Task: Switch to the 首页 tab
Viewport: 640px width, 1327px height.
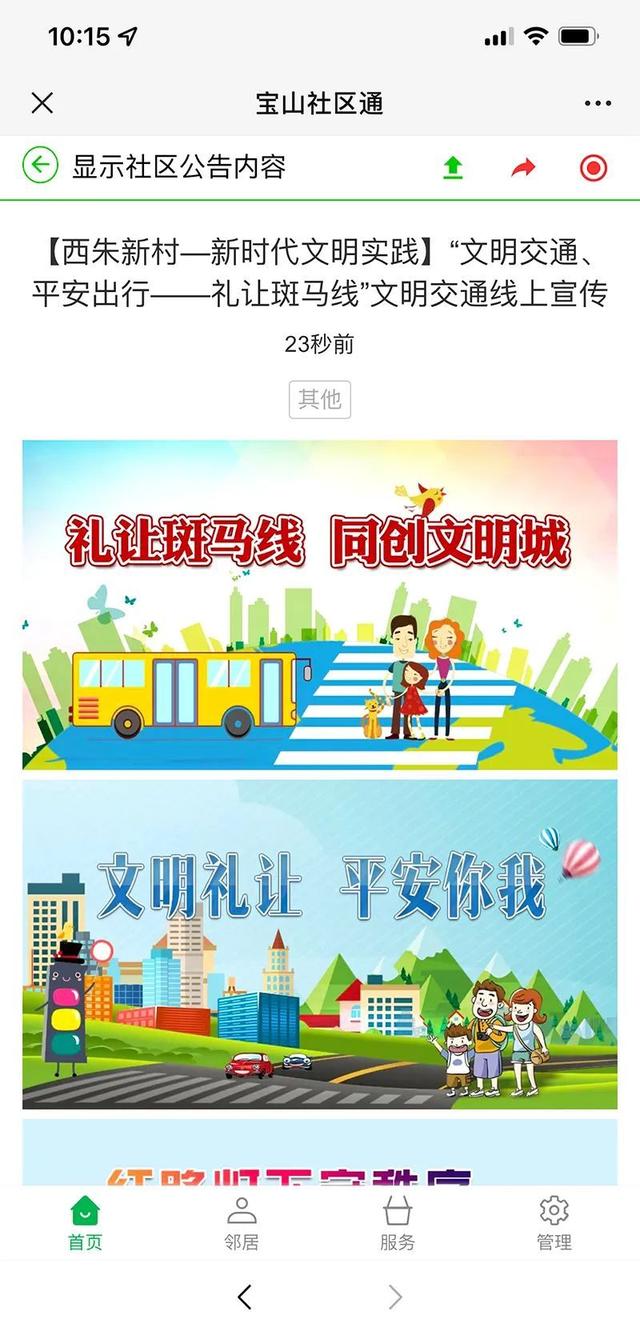Action: pyautogui.click(x=85, y=1223)
